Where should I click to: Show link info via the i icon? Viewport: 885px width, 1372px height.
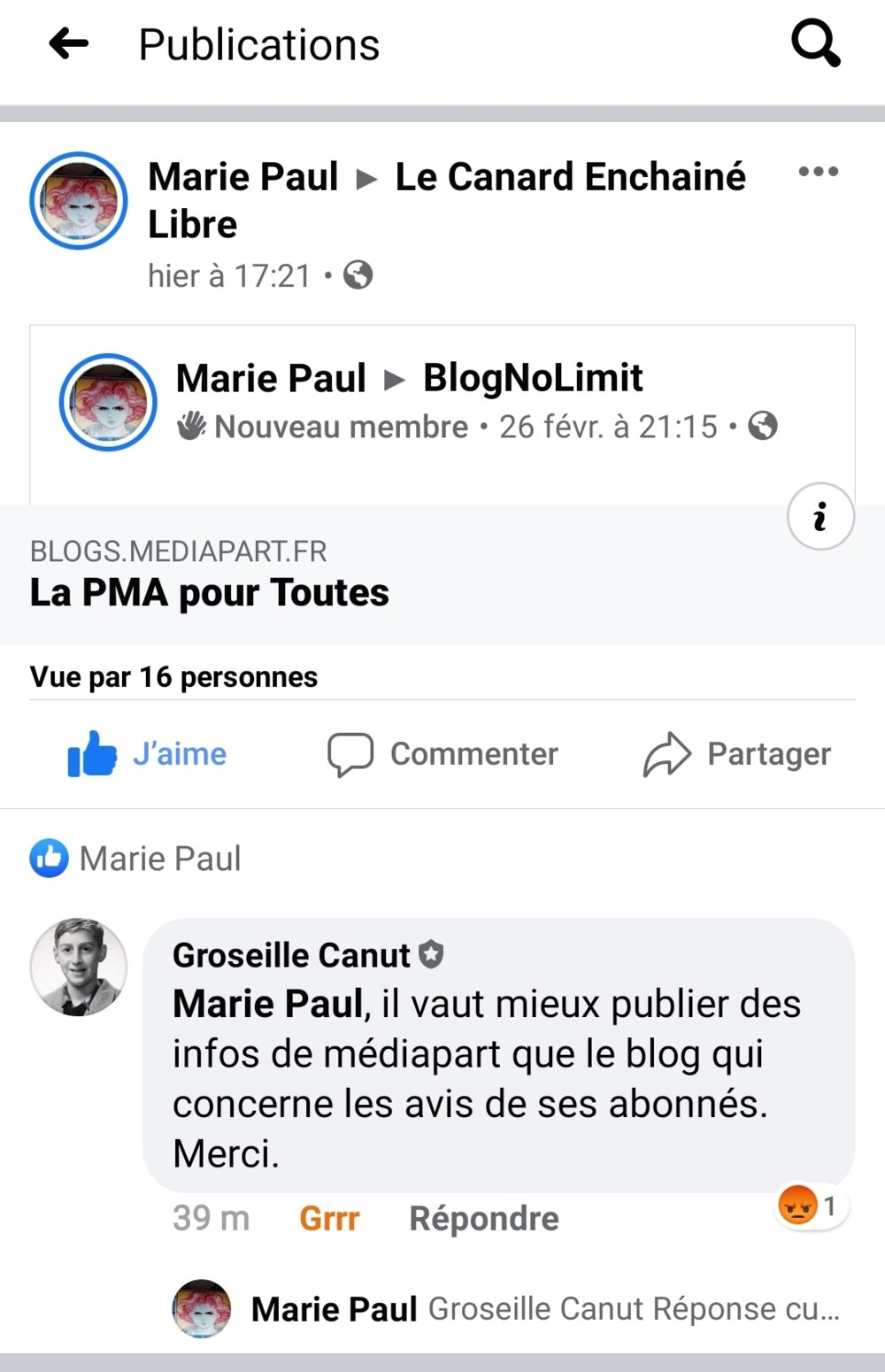(820, 516)
